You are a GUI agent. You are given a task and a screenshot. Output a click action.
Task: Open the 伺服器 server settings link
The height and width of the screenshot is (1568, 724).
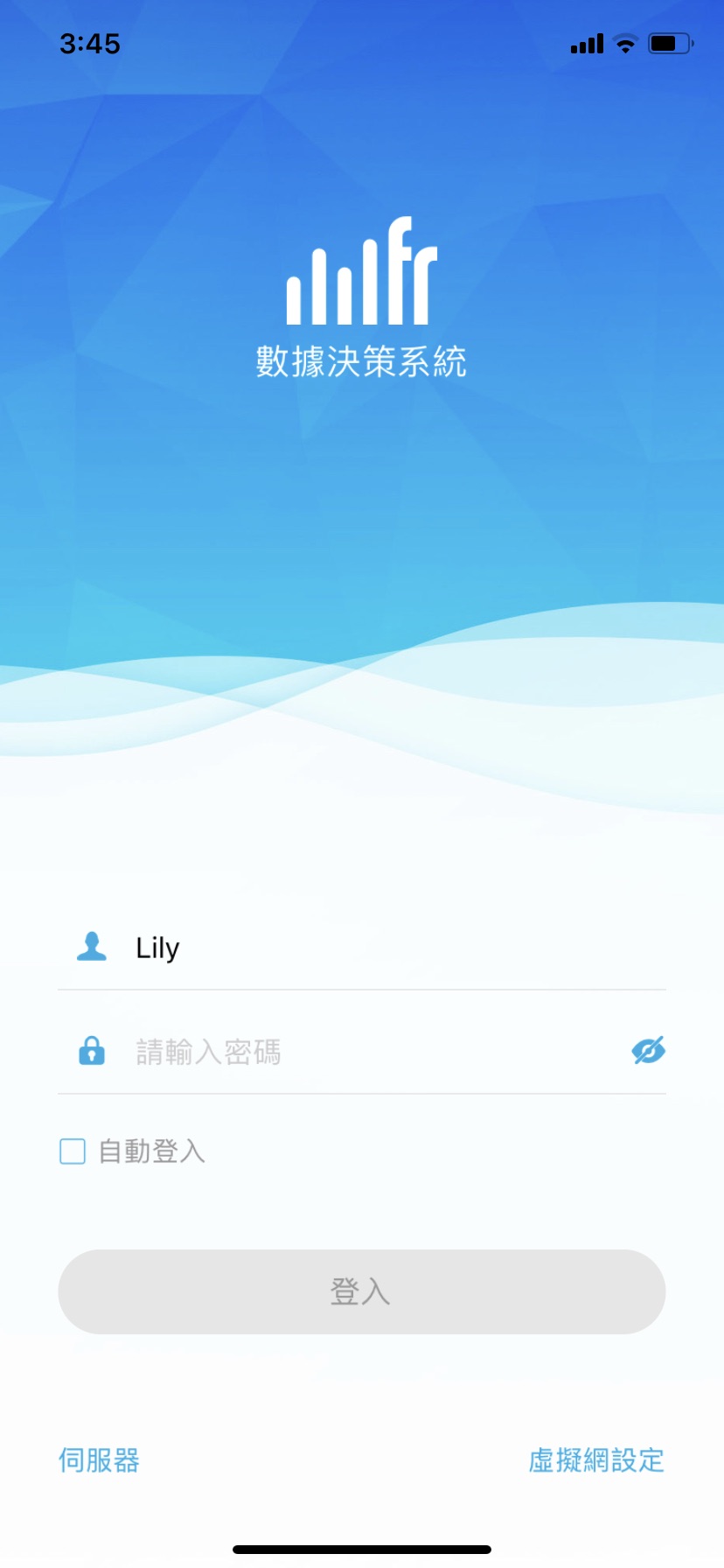coord(99,1459)
